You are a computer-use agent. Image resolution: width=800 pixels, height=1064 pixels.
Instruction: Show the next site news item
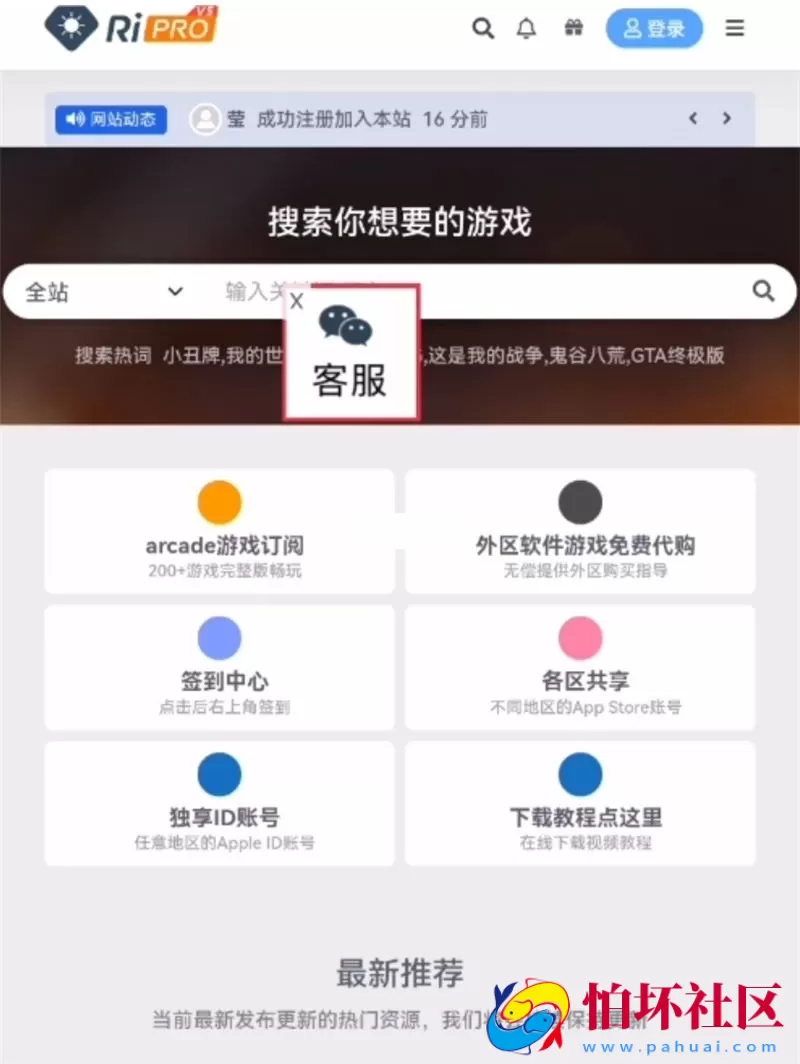click(x=727, y=119)
